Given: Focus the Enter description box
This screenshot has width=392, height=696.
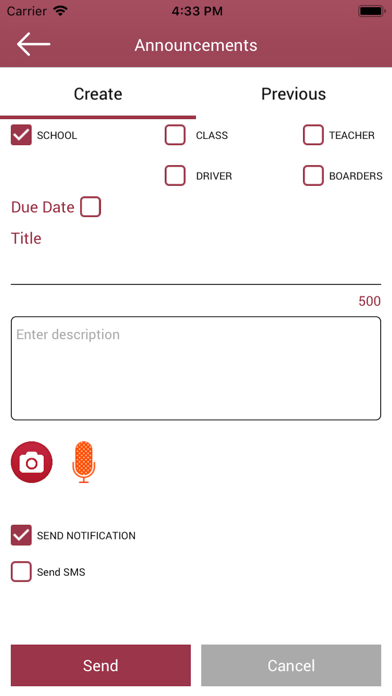Looking at the screenshot, I should click(196, 368).
